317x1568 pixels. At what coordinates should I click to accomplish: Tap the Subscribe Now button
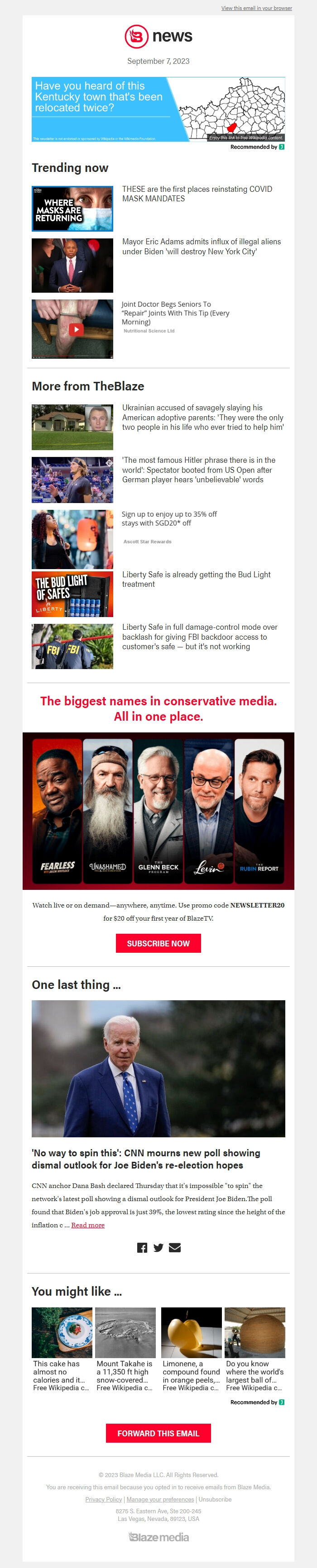[x=158, y=944]
